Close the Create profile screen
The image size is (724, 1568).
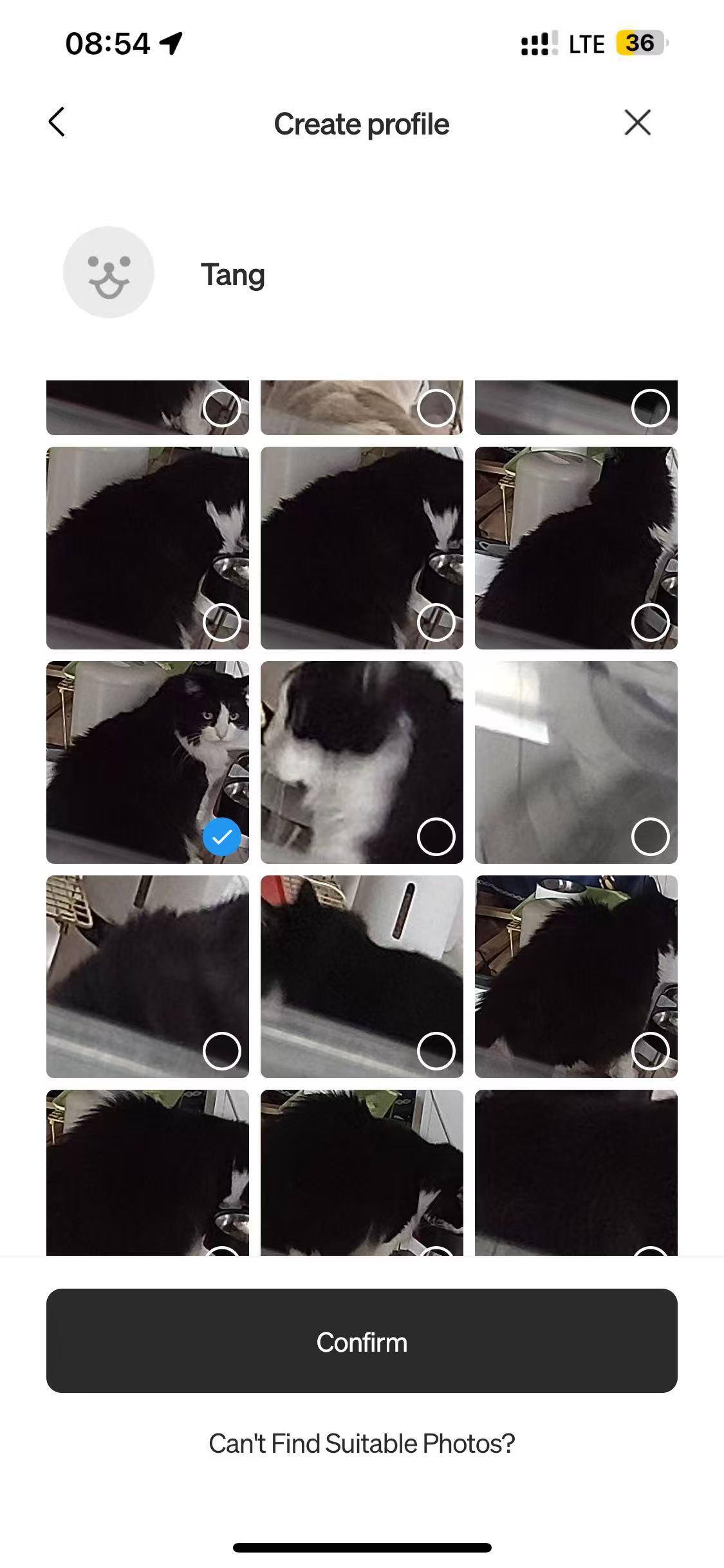[x=637, y=122]
